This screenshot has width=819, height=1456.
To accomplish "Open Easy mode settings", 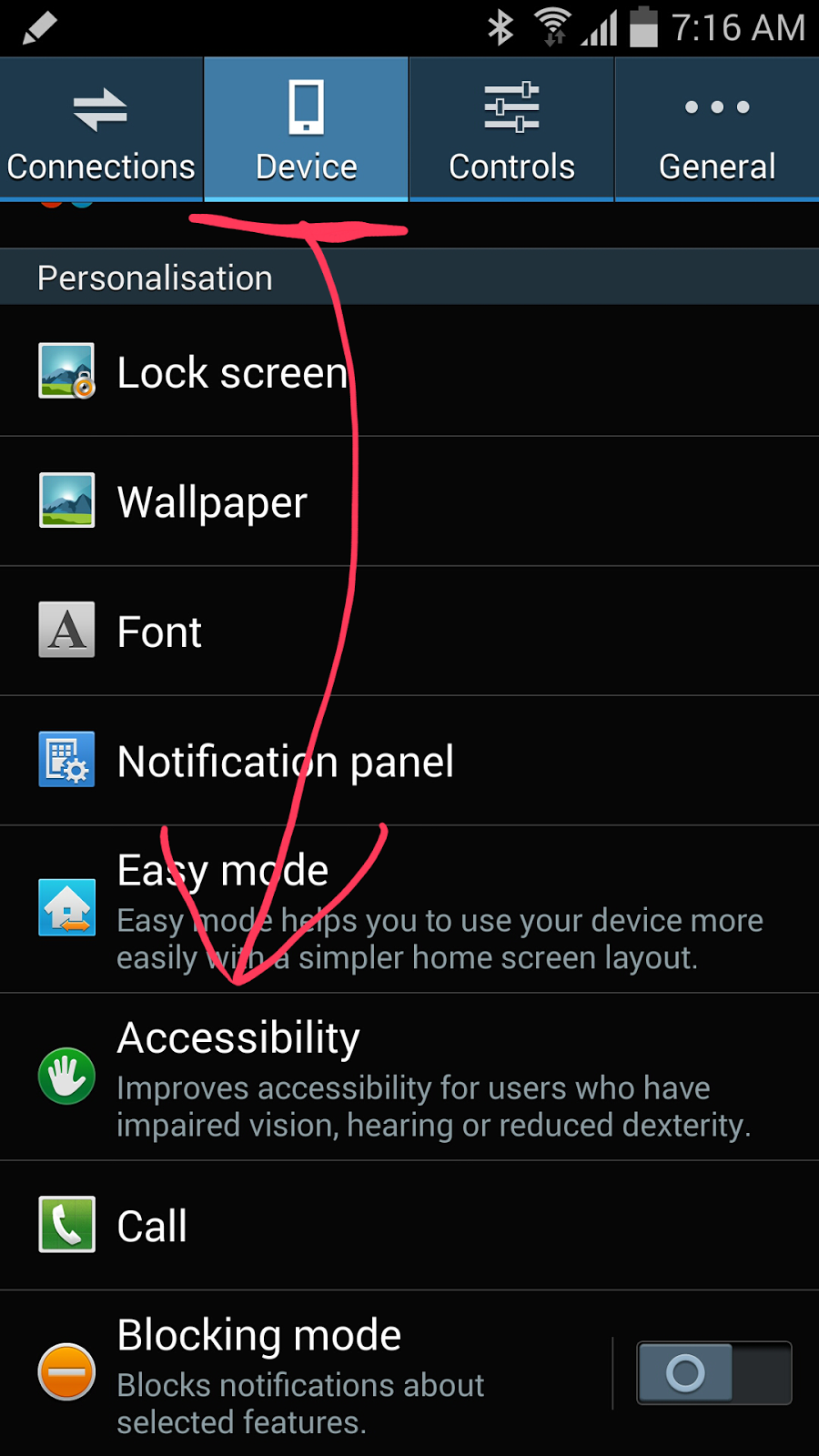I will 409,909.
